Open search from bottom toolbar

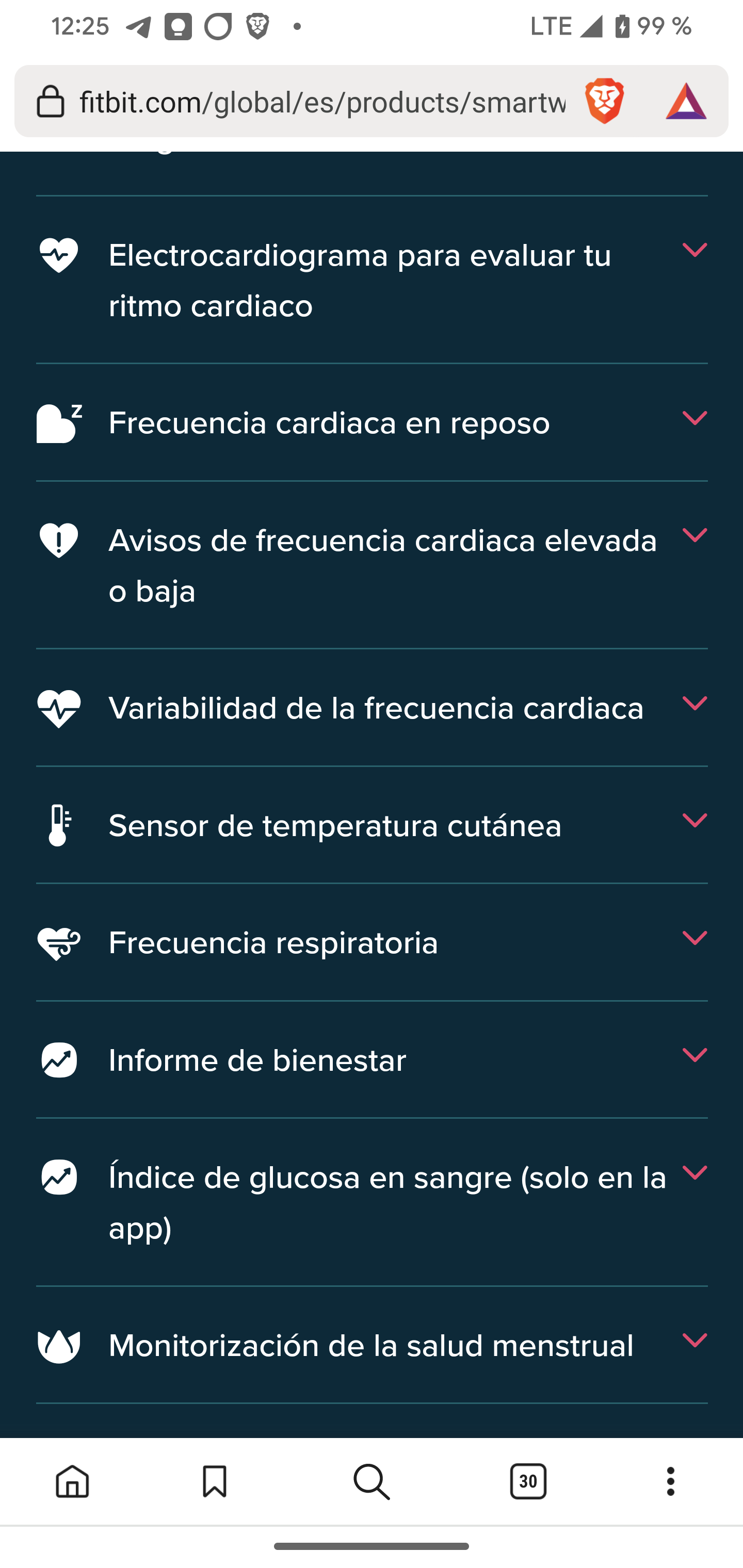pos(372,1481)
